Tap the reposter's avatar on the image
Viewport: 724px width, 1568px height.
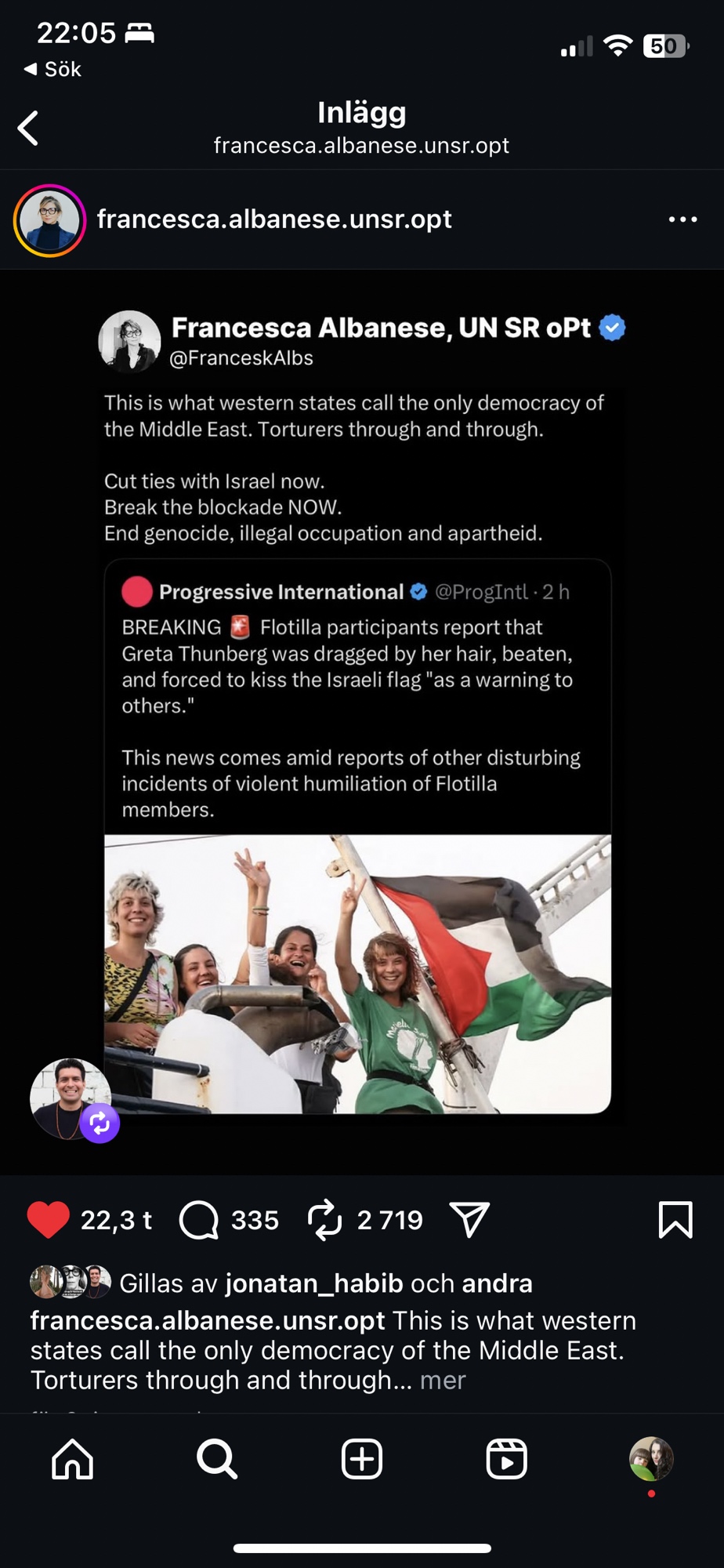pos(71,1099)
